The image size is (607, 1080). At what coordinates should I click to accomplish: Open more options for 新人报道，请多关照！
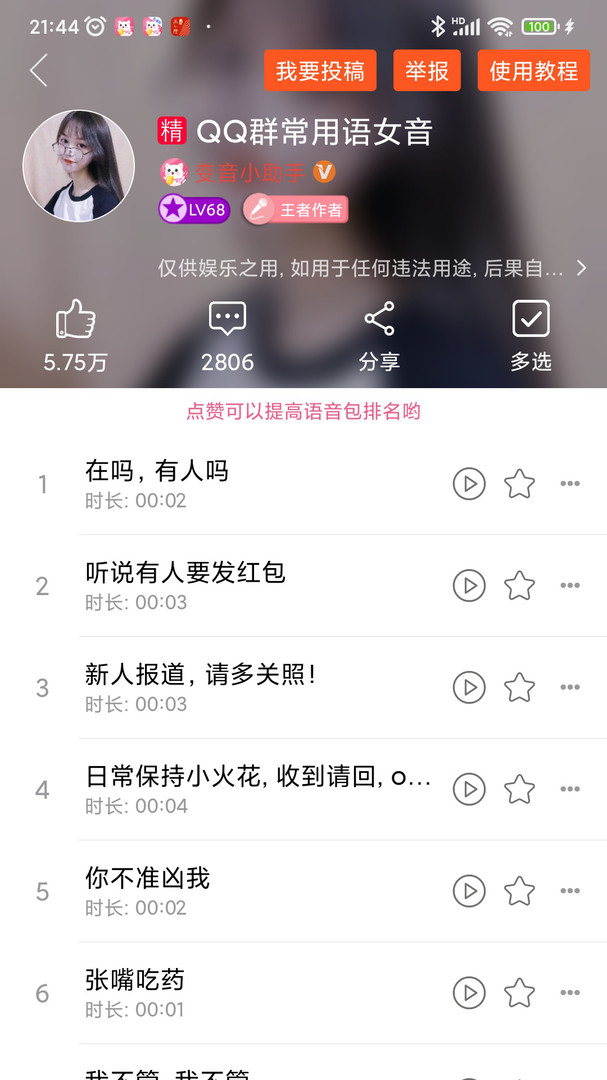(x=570, y=688)
